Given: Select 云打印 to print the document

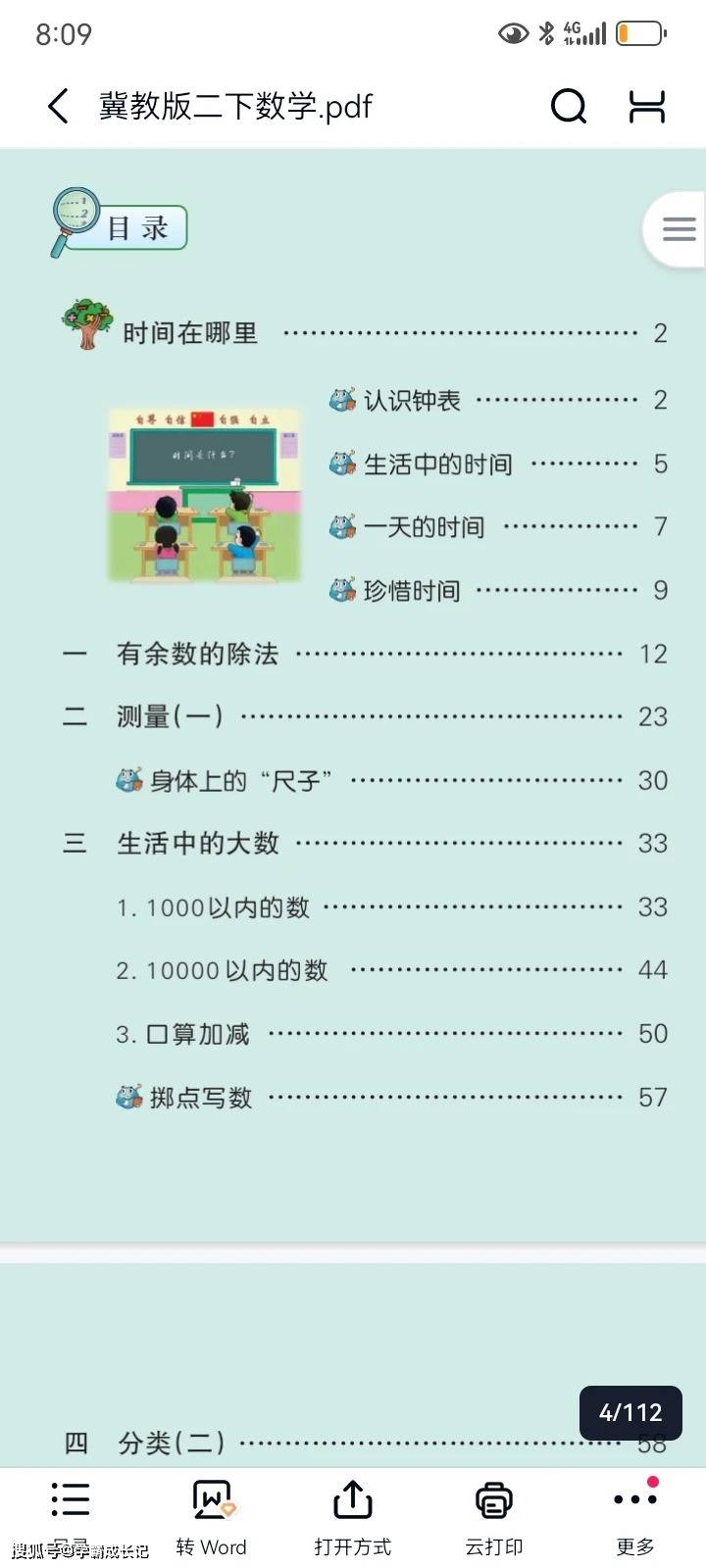Looking at the screenshot, I should 494,1515.
